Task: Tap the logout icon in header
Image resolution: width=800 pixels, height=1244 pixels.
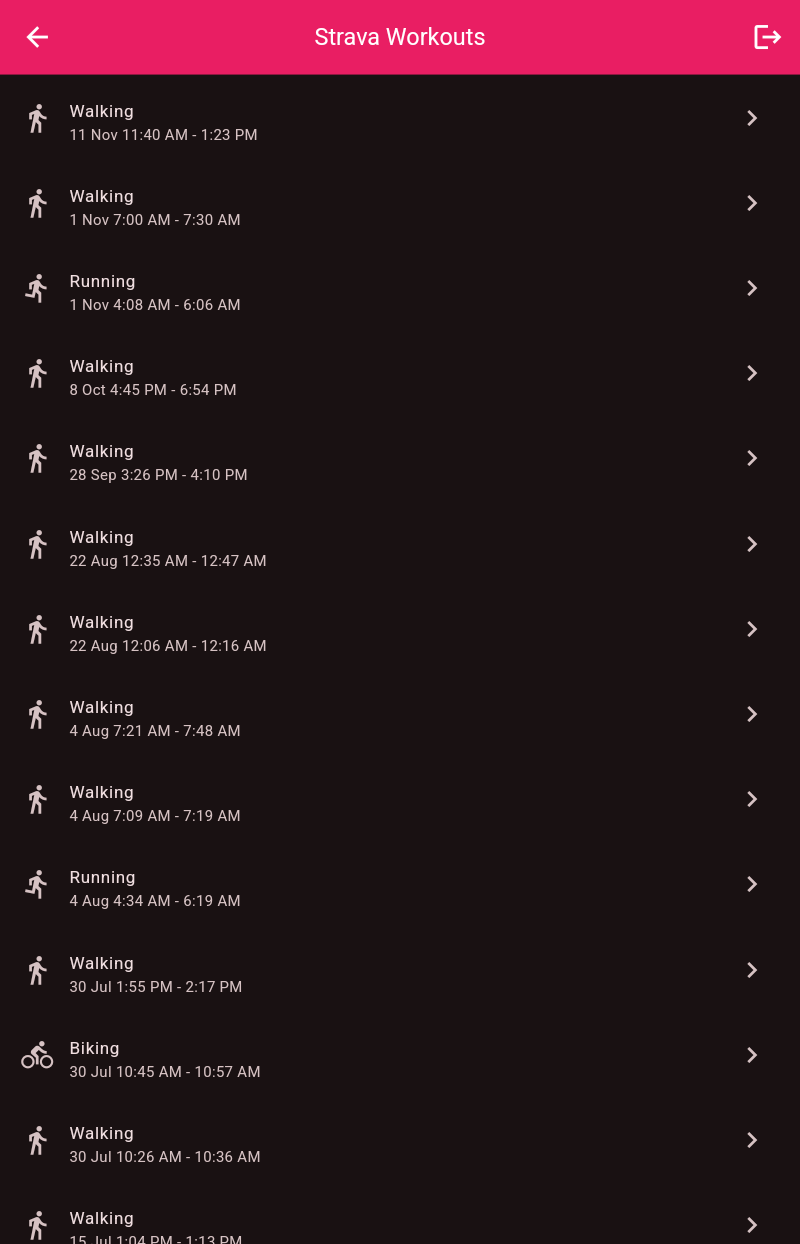Action: [767, 37]
